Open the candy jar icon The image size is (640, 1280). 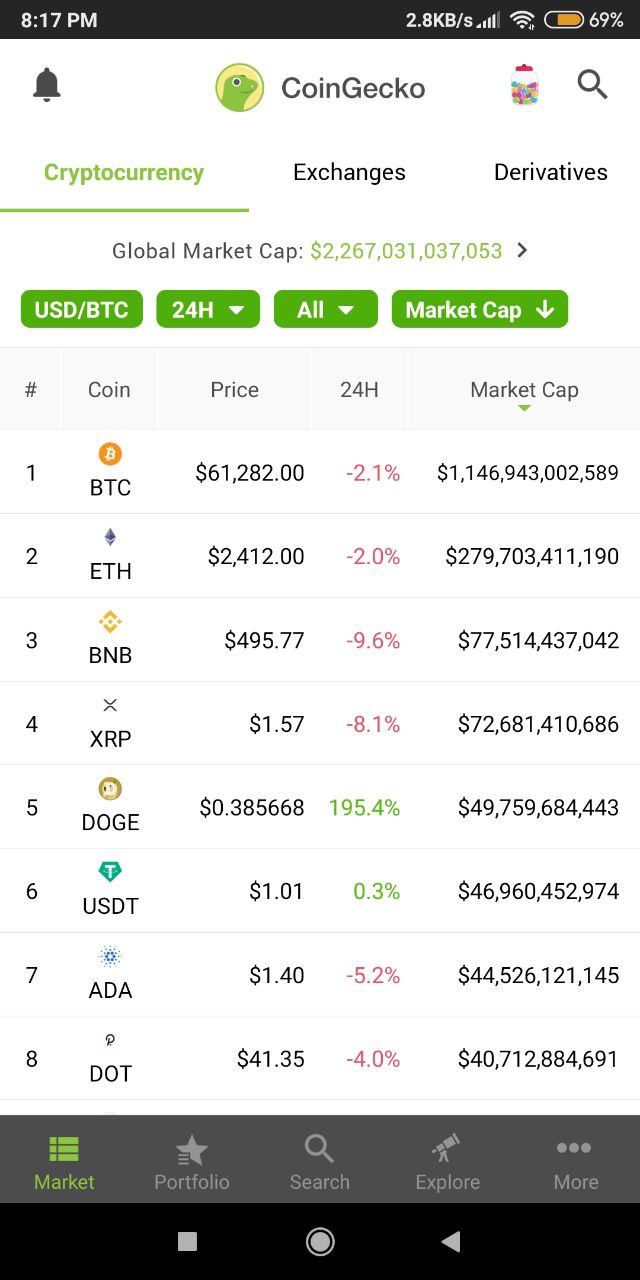coord(524,86)
